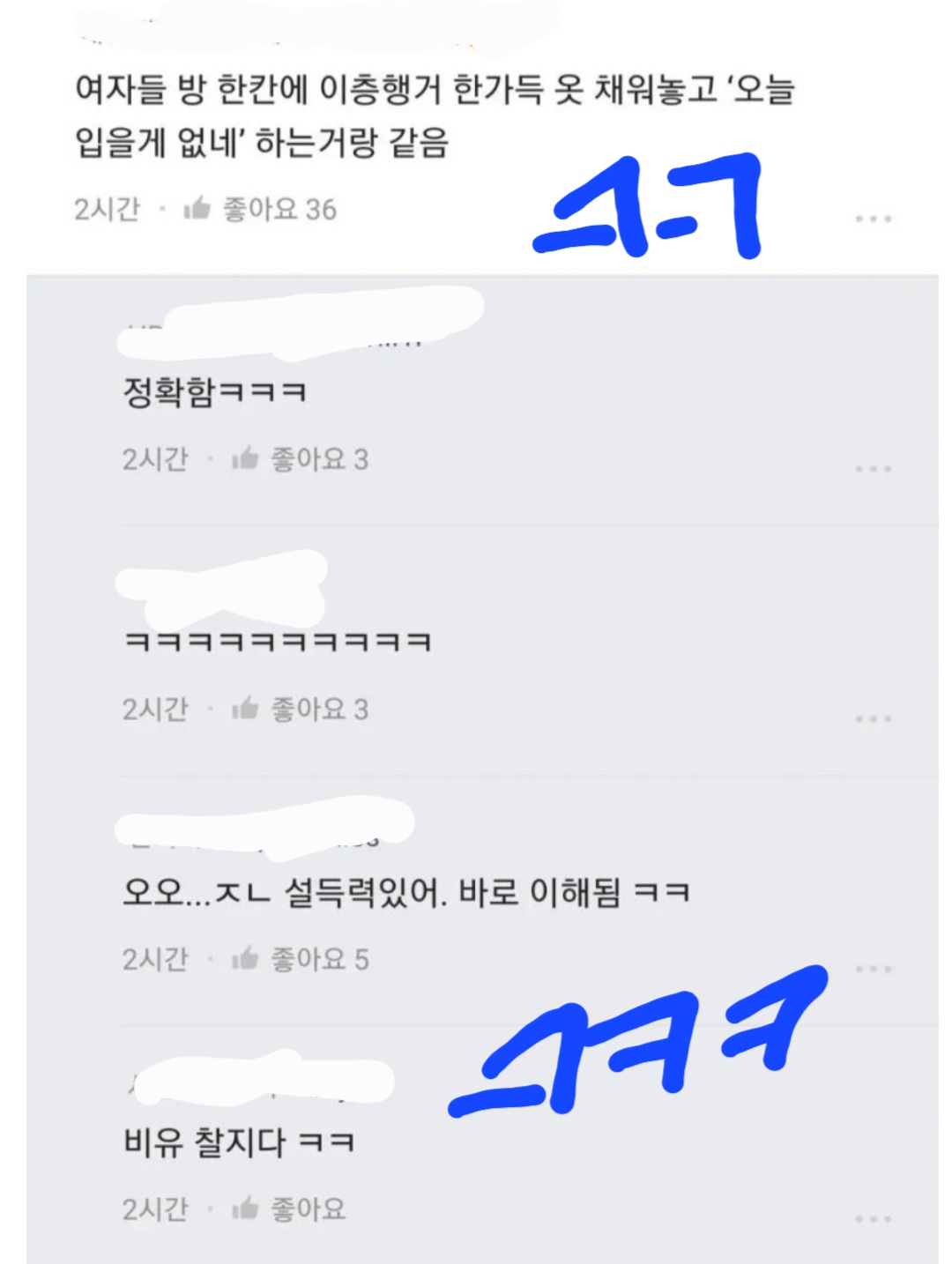
Task: Like the reply 설득력있어. 바로 이해됨
Action: coord(246,958)
